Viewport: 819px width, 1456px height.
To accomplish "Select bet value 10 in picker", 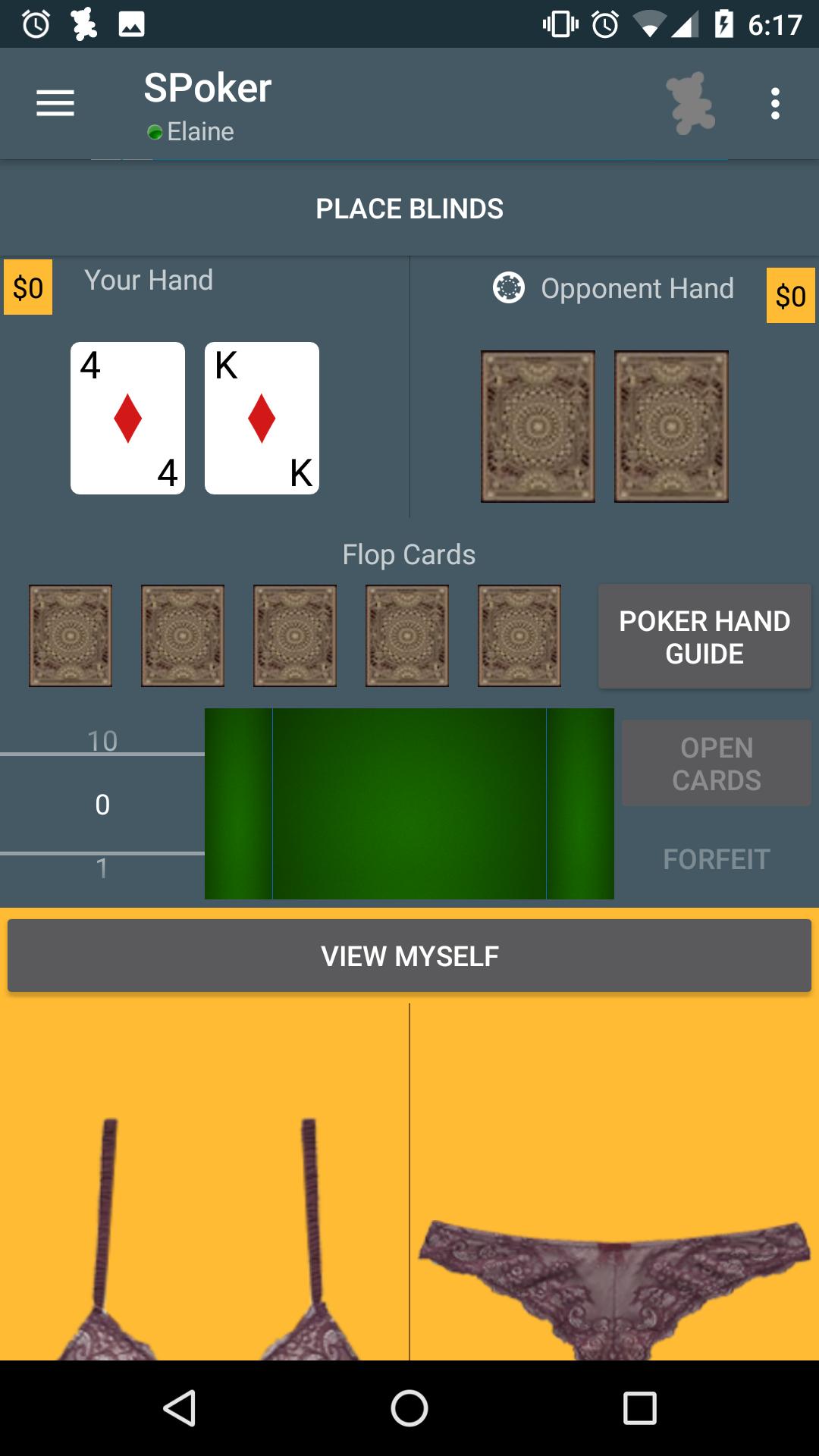I will pos(102,739).
